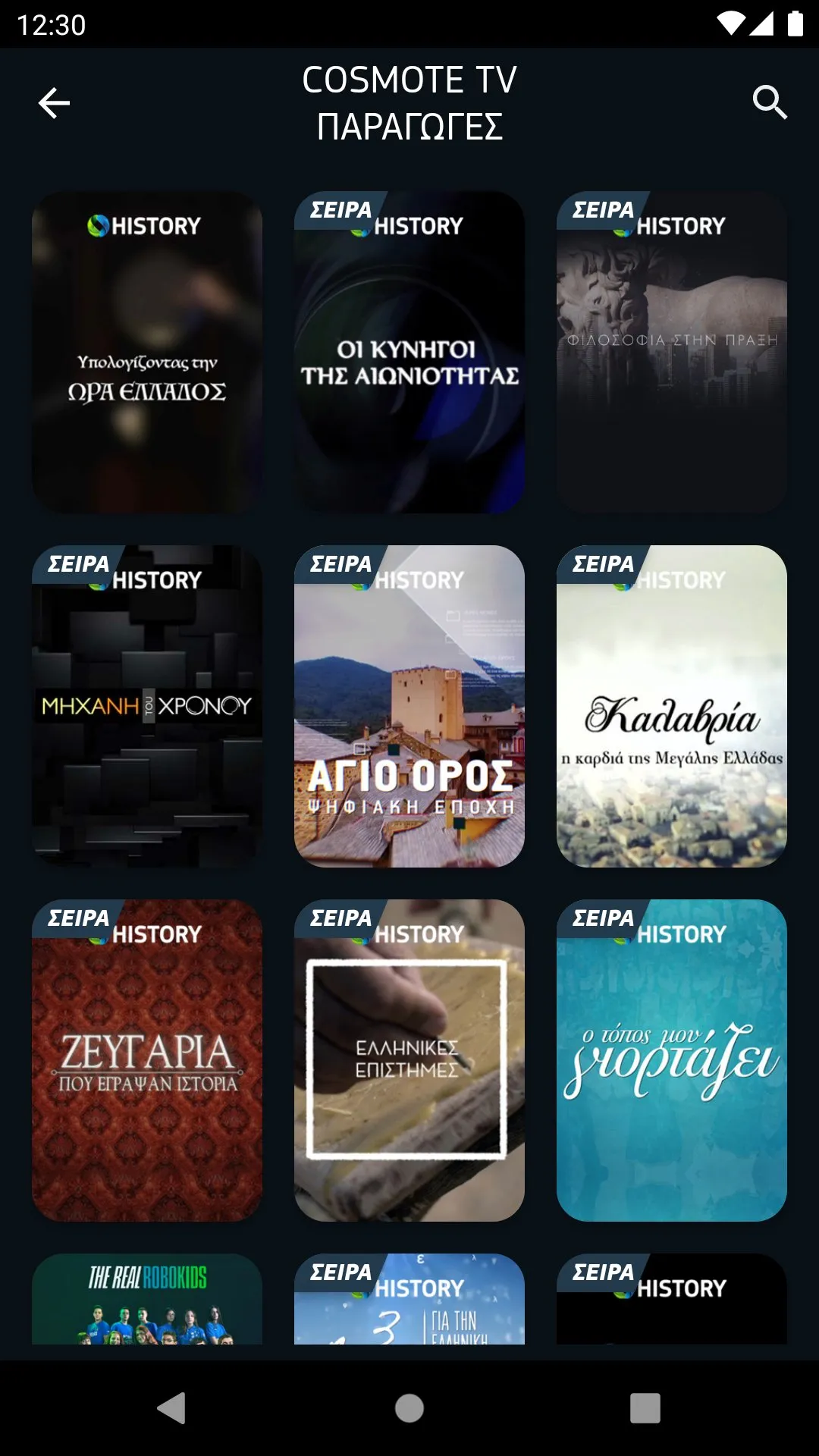Open Ο τόπος μου γιορτάζει
Screen dimensions: 819x1456
(x=671, y=1062)
